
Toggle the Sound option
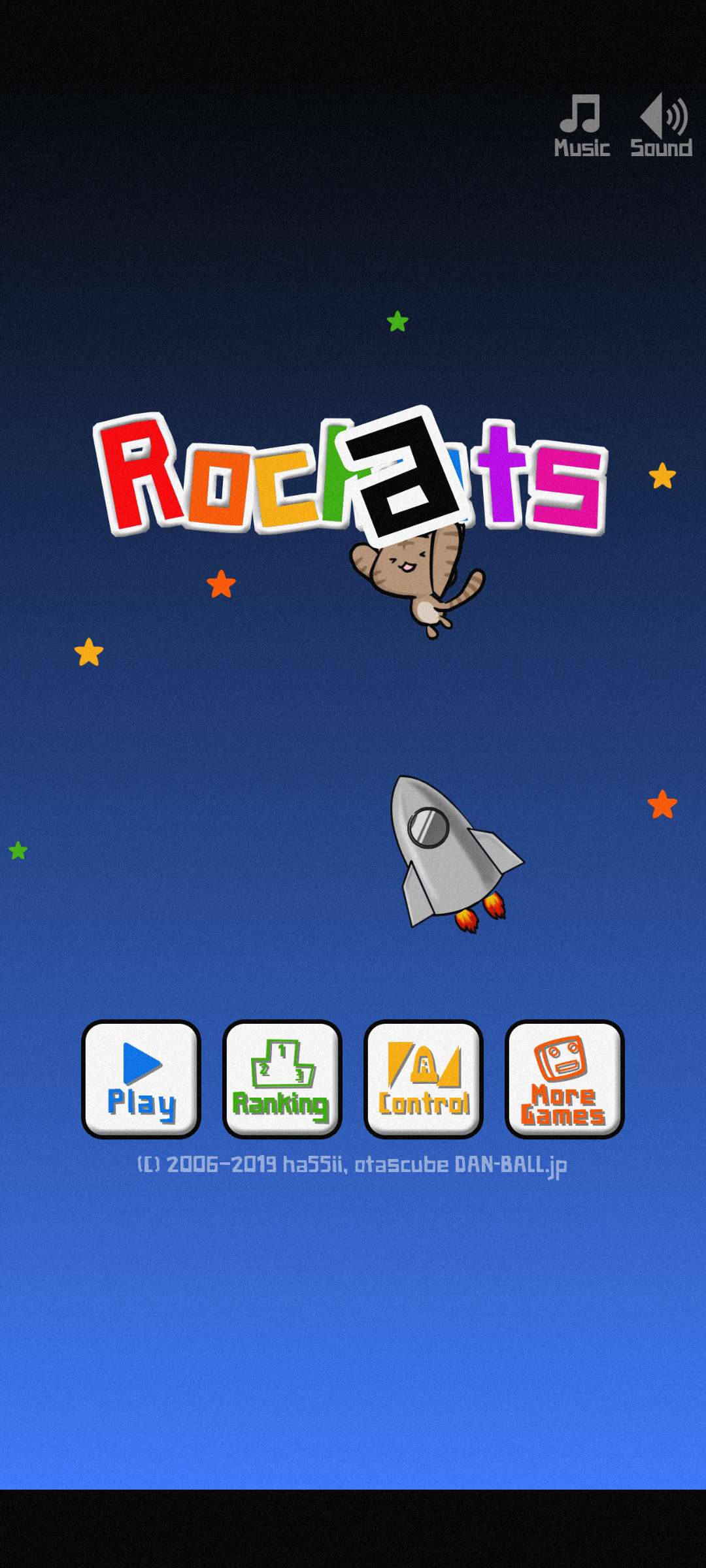coord(662,125)
